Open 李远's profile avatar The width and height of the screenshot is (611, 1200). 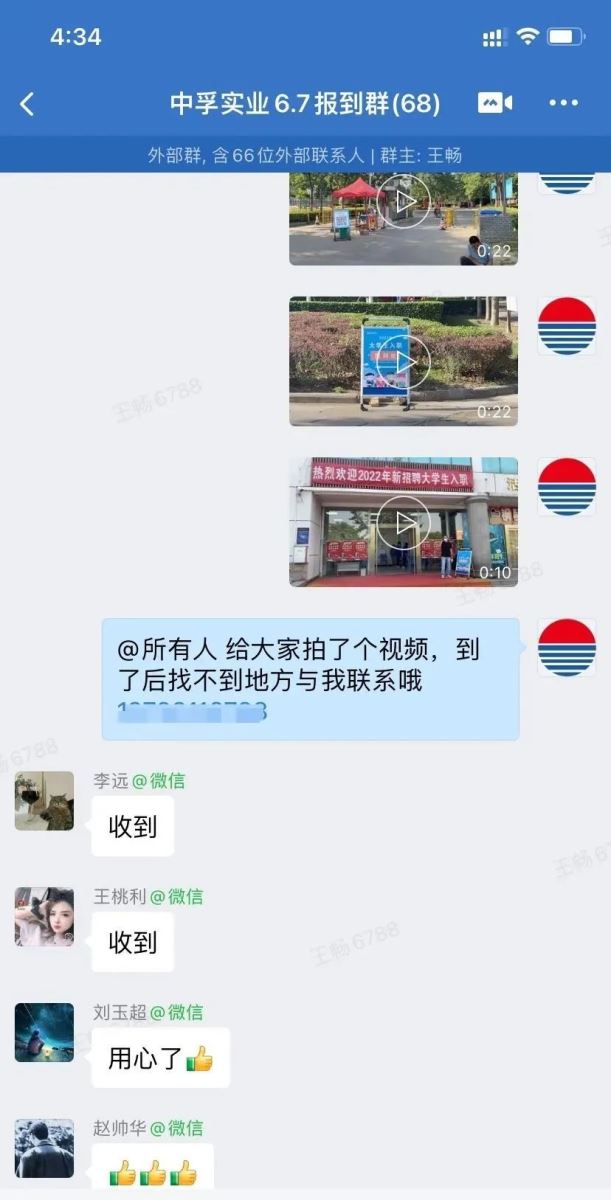tap(44, 801)
